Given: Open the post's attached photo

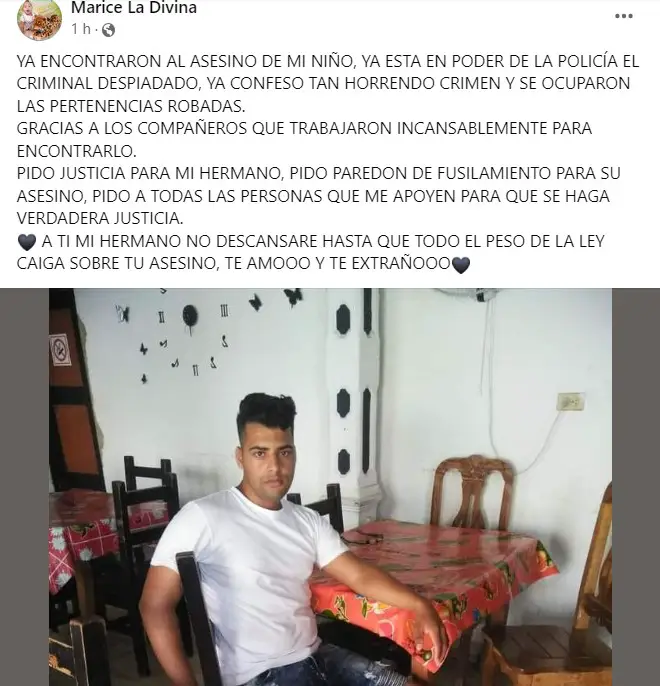Looking at the screenshot, I should [330, 487].
